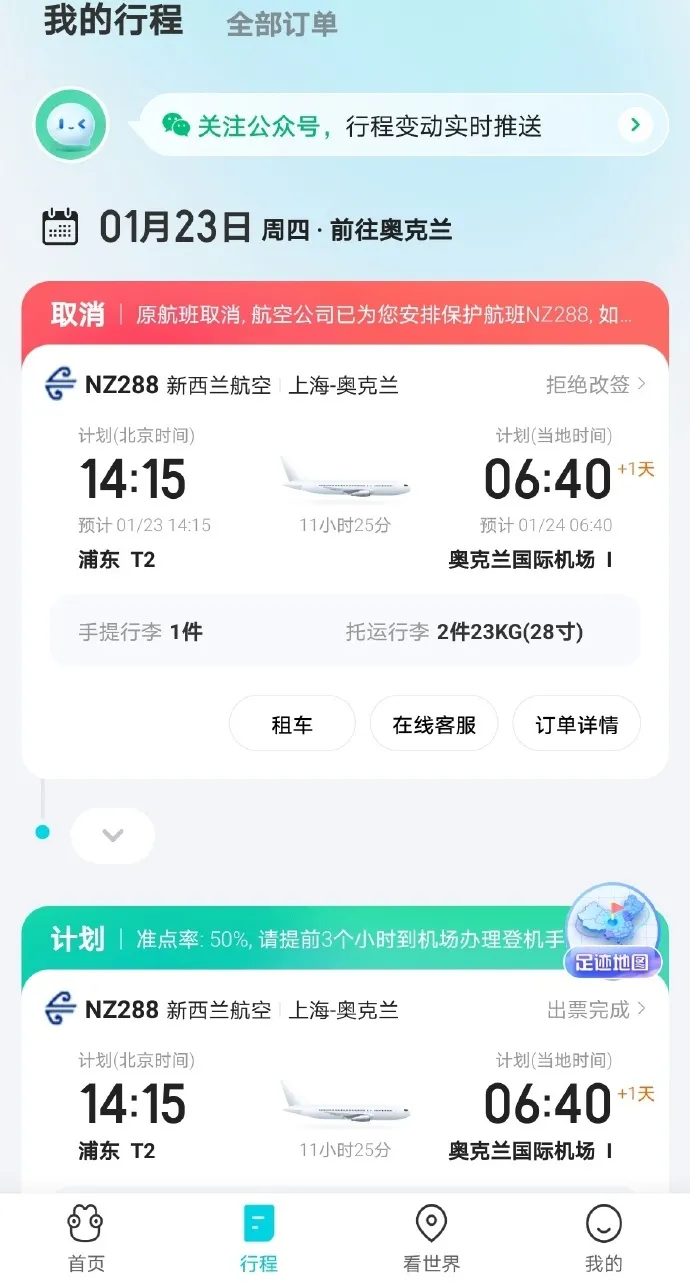
Task: Open 出票完成 on planned flight
Action: coord(595,1010)
